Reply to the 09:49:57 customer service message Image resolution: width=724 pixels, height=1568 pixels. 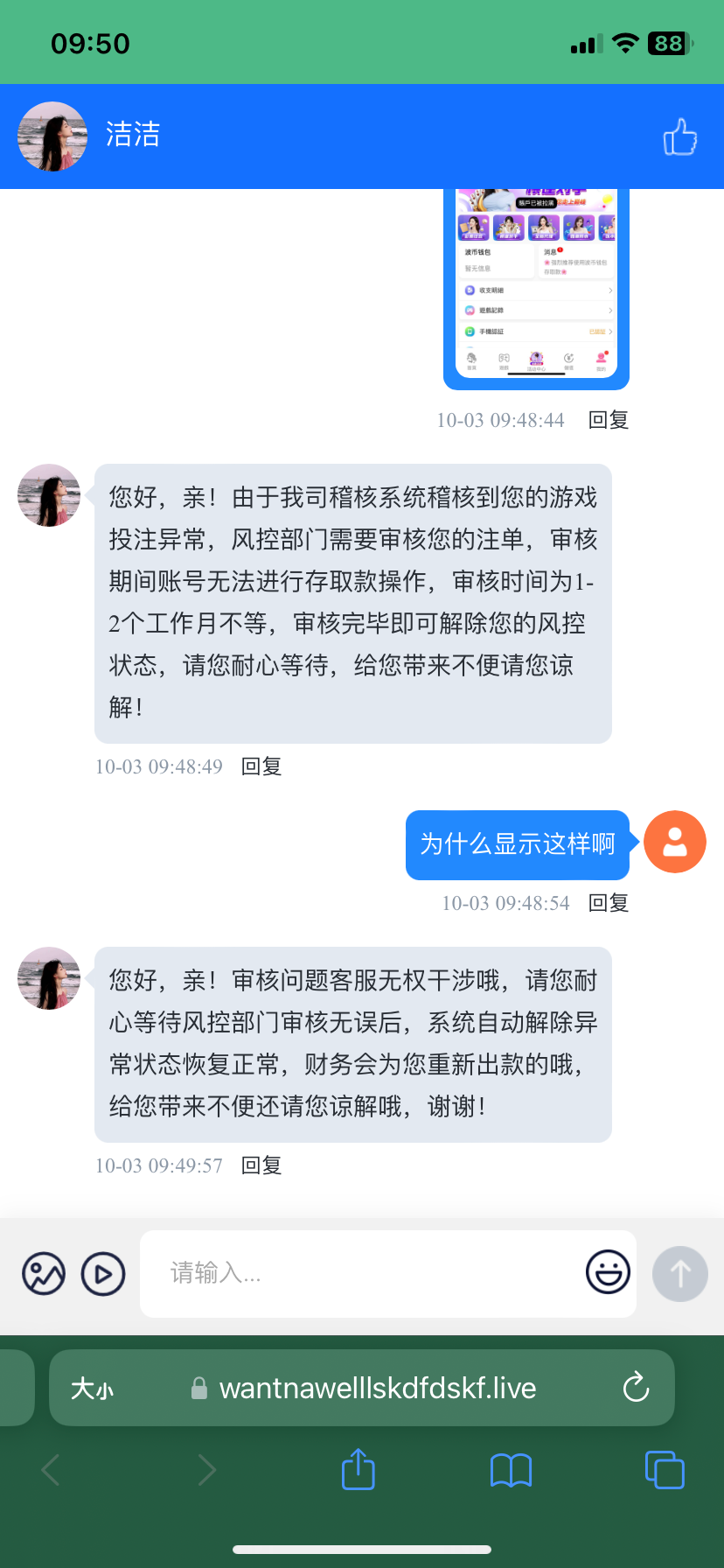[x=260, y=1165]
